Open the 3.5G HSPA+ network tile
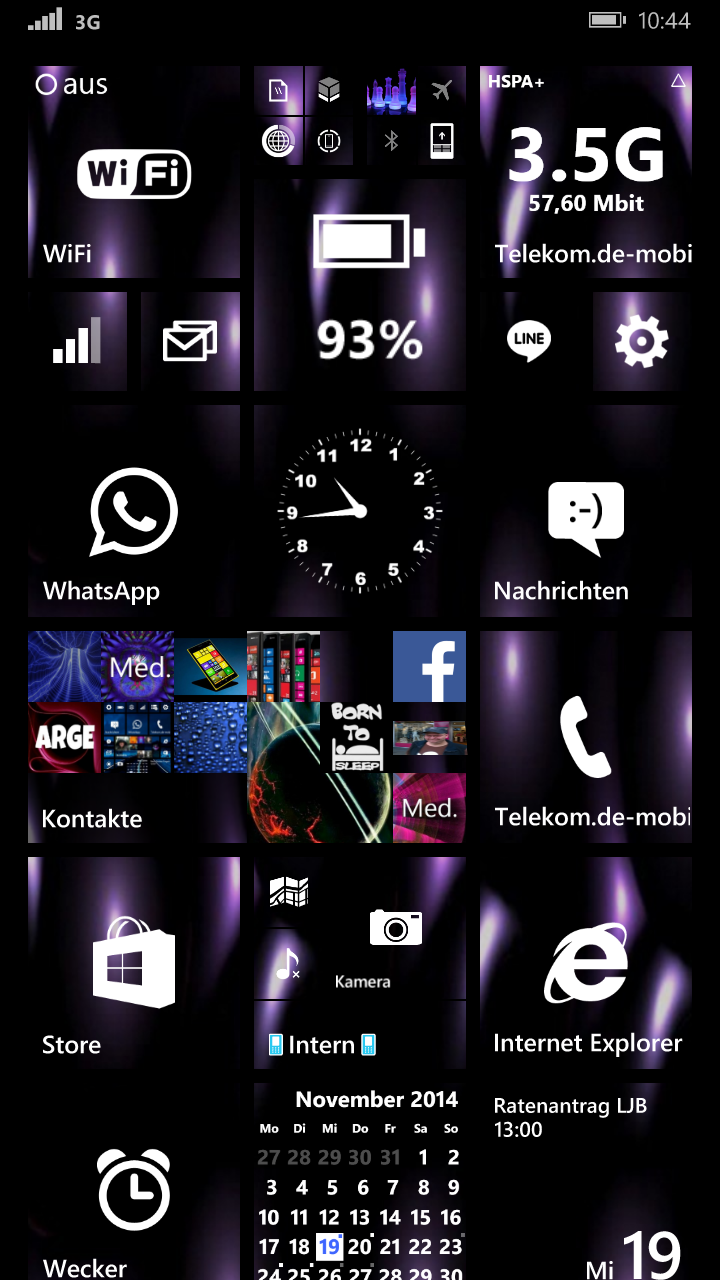The height and width of the screenshot is (1280, 720). 586,172
